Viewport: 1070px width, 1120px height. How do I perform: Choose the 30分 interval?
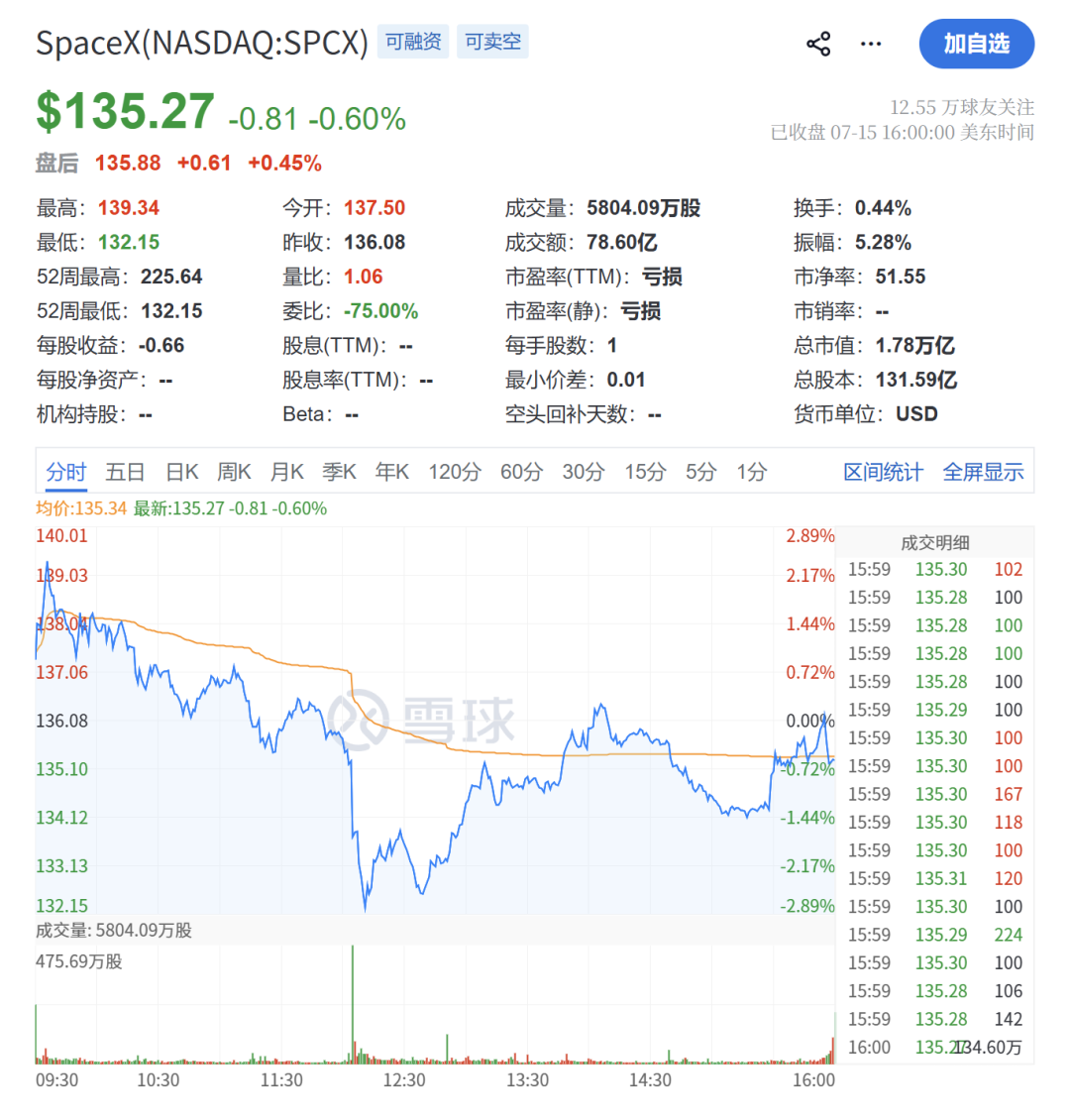coord(584,472)
